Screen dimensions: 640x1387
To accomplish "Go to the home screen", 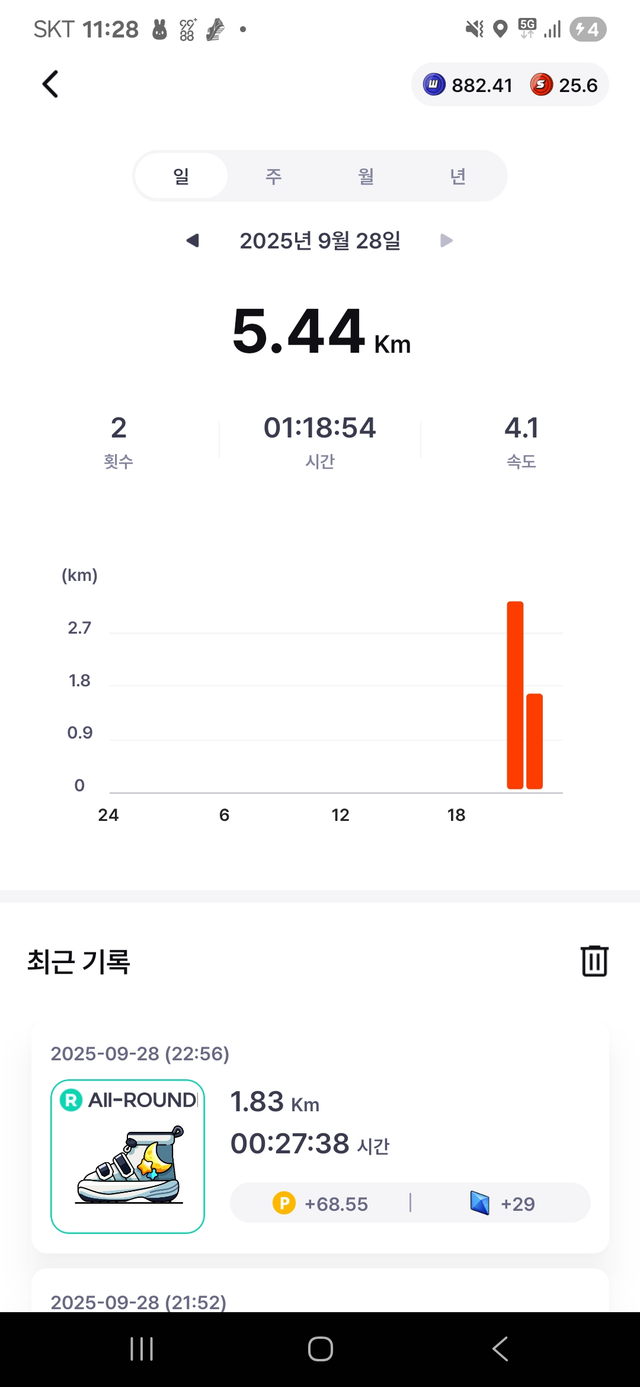I will click(320, 1349).
